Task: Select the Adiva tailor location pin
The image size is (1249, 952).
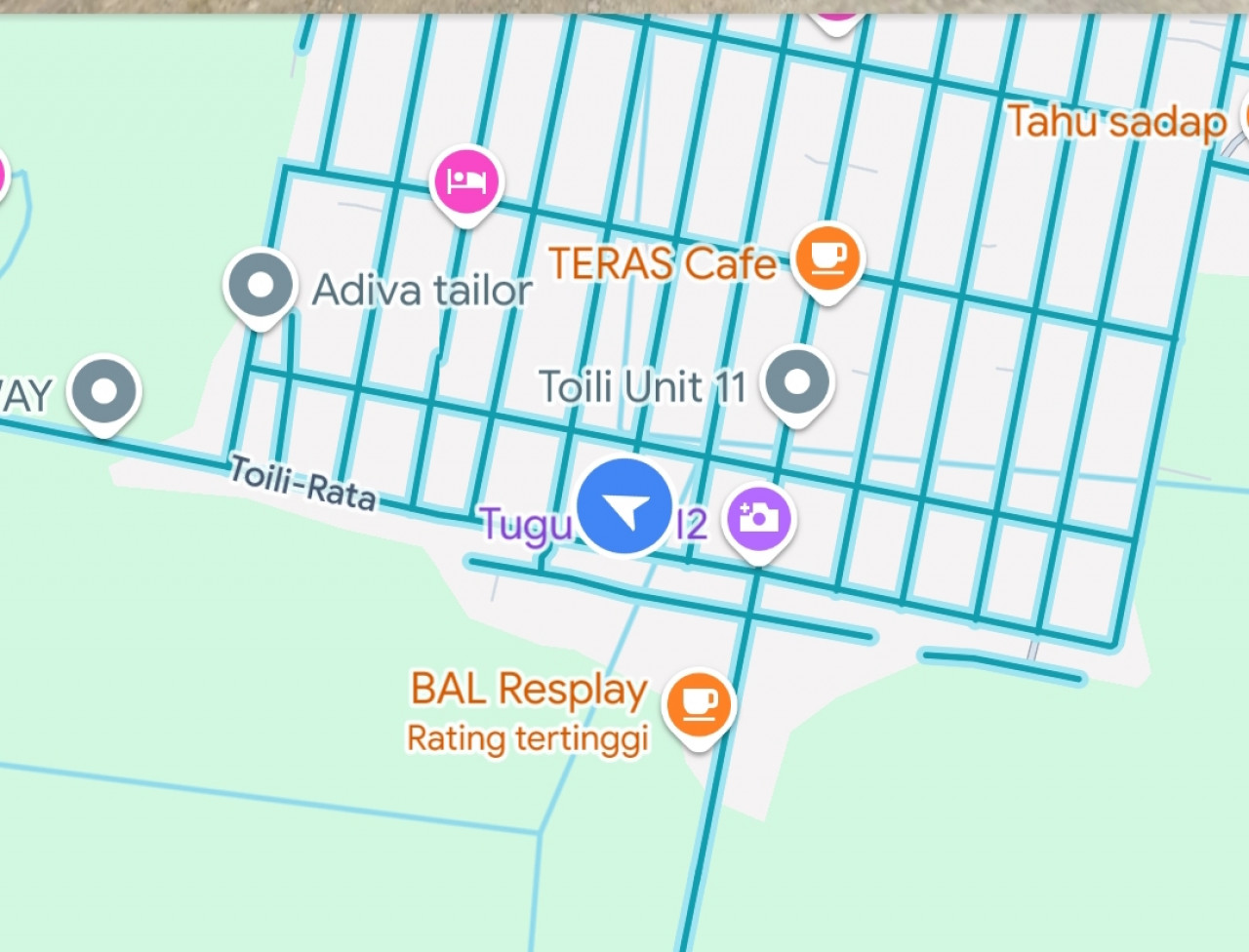Action: coord(261,286)
